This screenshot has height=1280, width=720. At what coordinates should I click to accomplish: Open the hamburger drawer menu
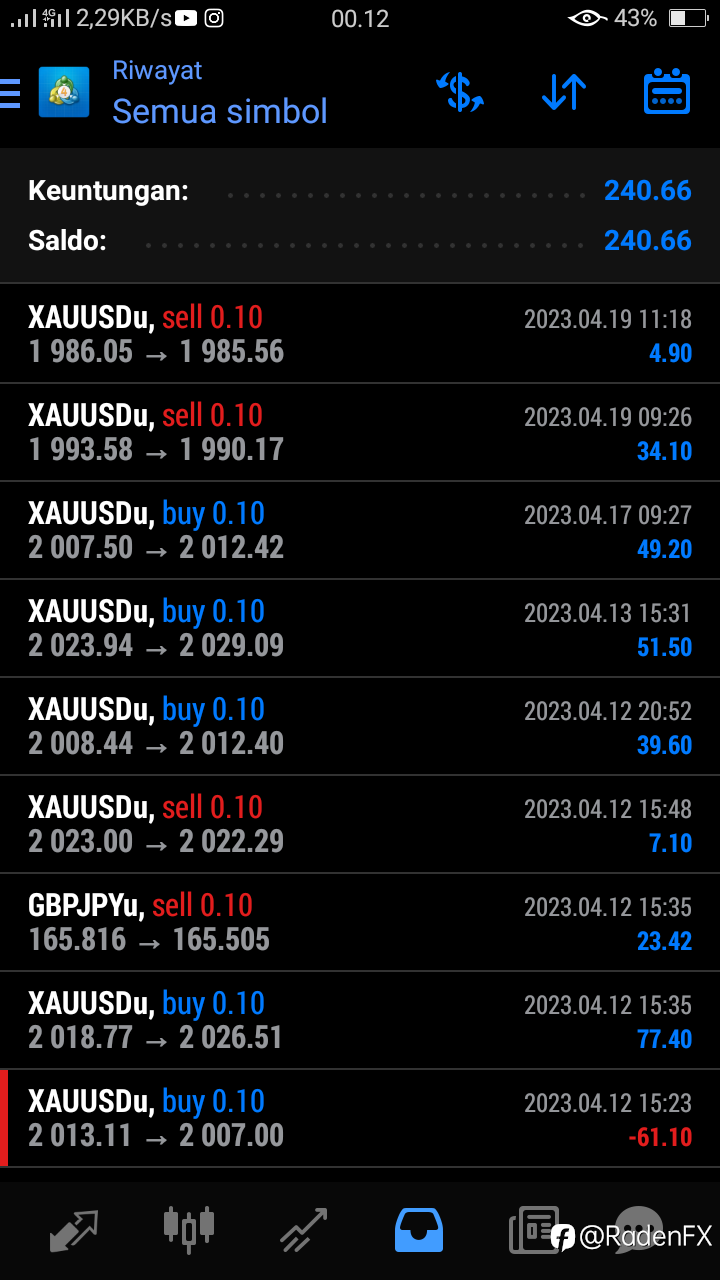(9, 92)
